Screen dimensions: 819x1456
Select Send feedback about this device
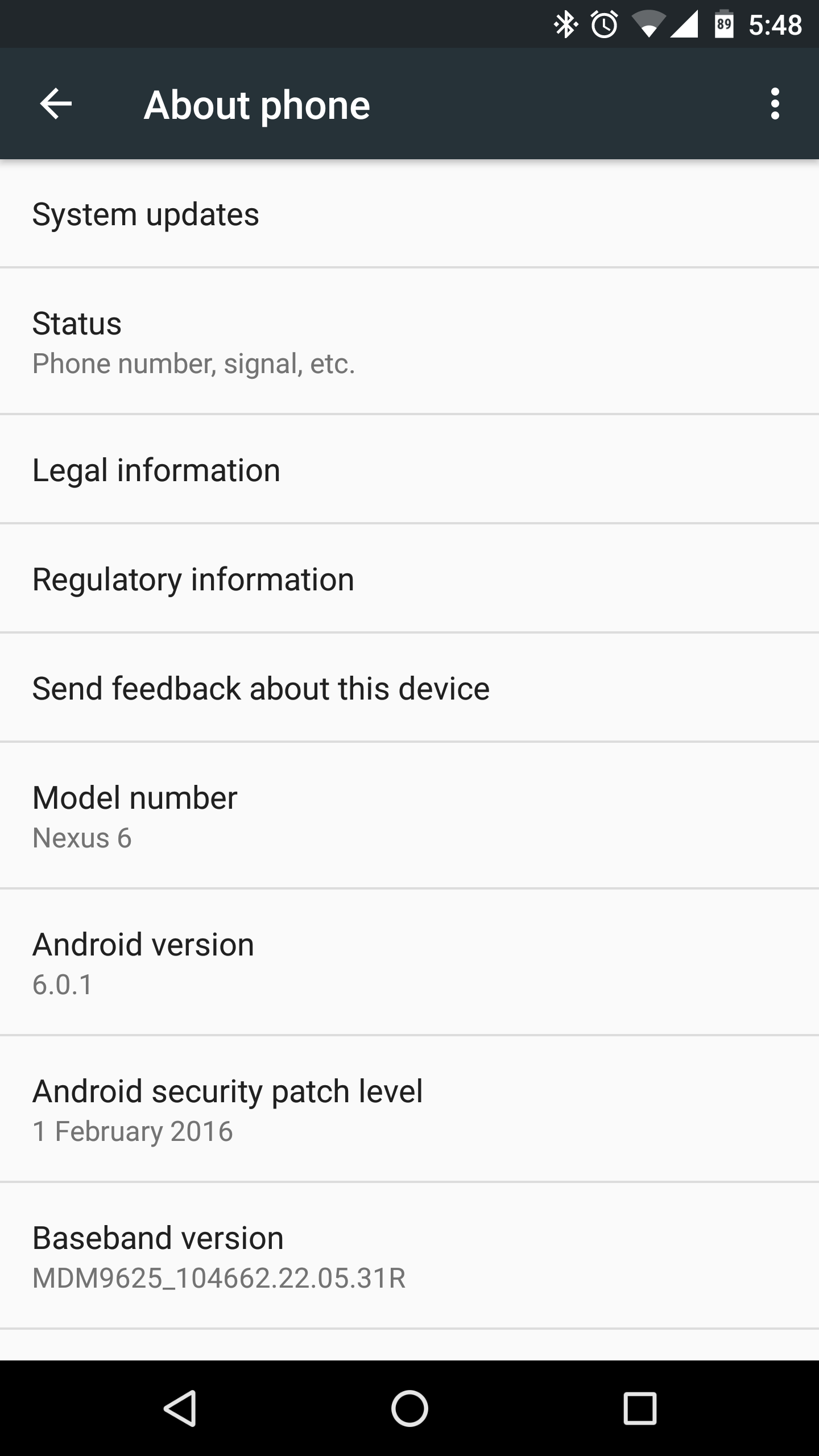pyautogui.click(x=409, y=688)
